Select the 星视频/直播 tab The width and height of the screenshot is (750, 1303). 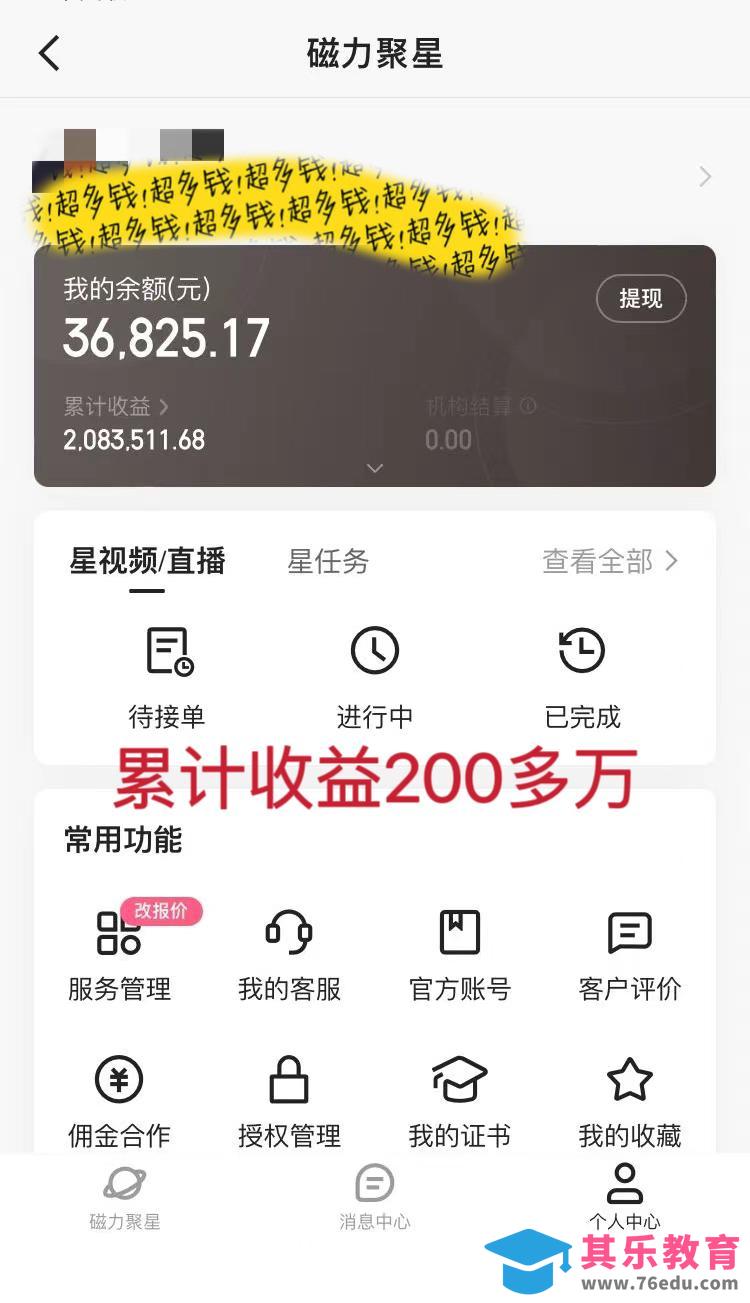click(147, 561)
